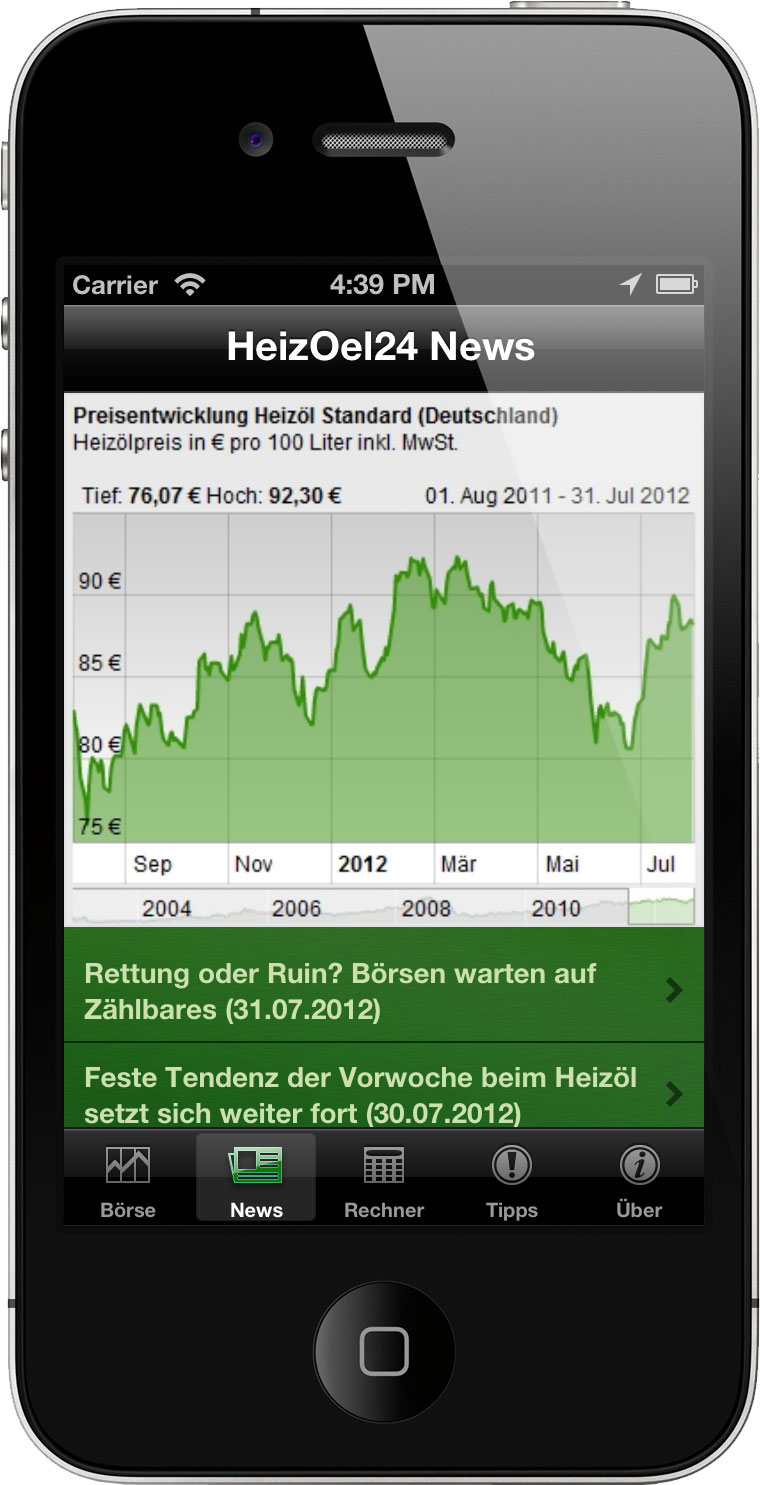
Task: Tap the Heizöl price development chart
Action: (384, 680)
